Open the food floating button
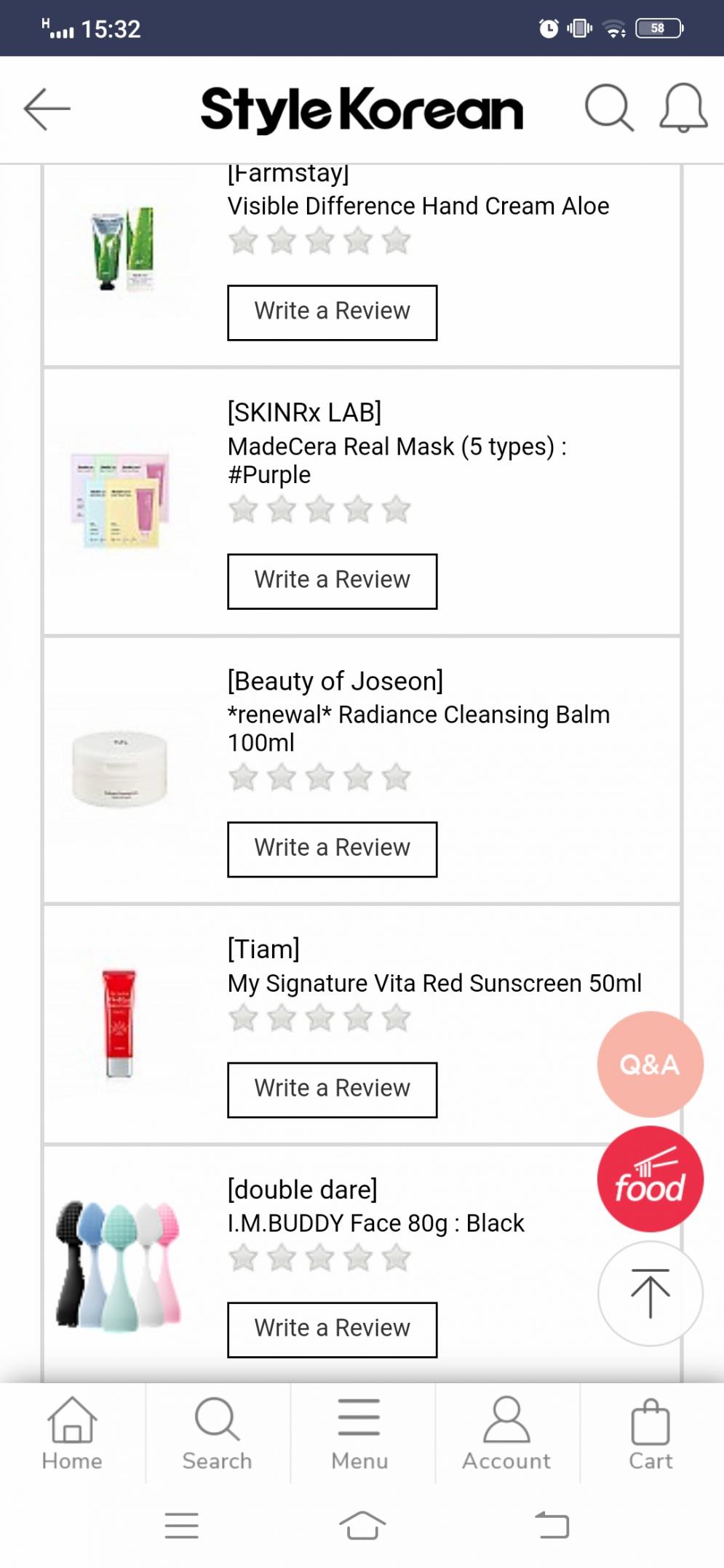Viewport: 724px width, 1568px height. [650, 1179]
